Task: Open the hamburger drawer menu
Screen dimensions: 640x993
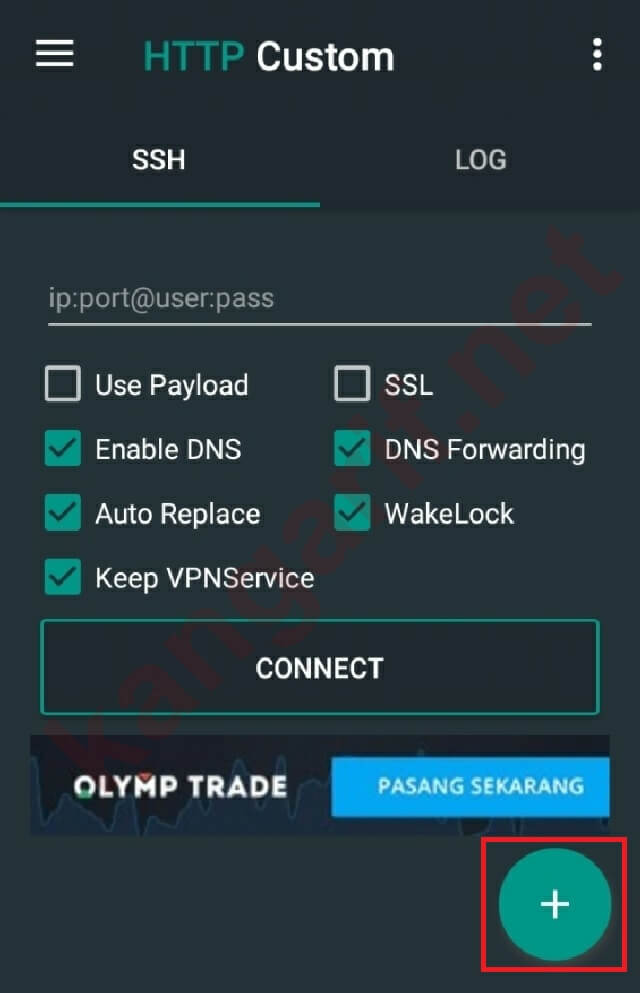Action: click(54, 54)
